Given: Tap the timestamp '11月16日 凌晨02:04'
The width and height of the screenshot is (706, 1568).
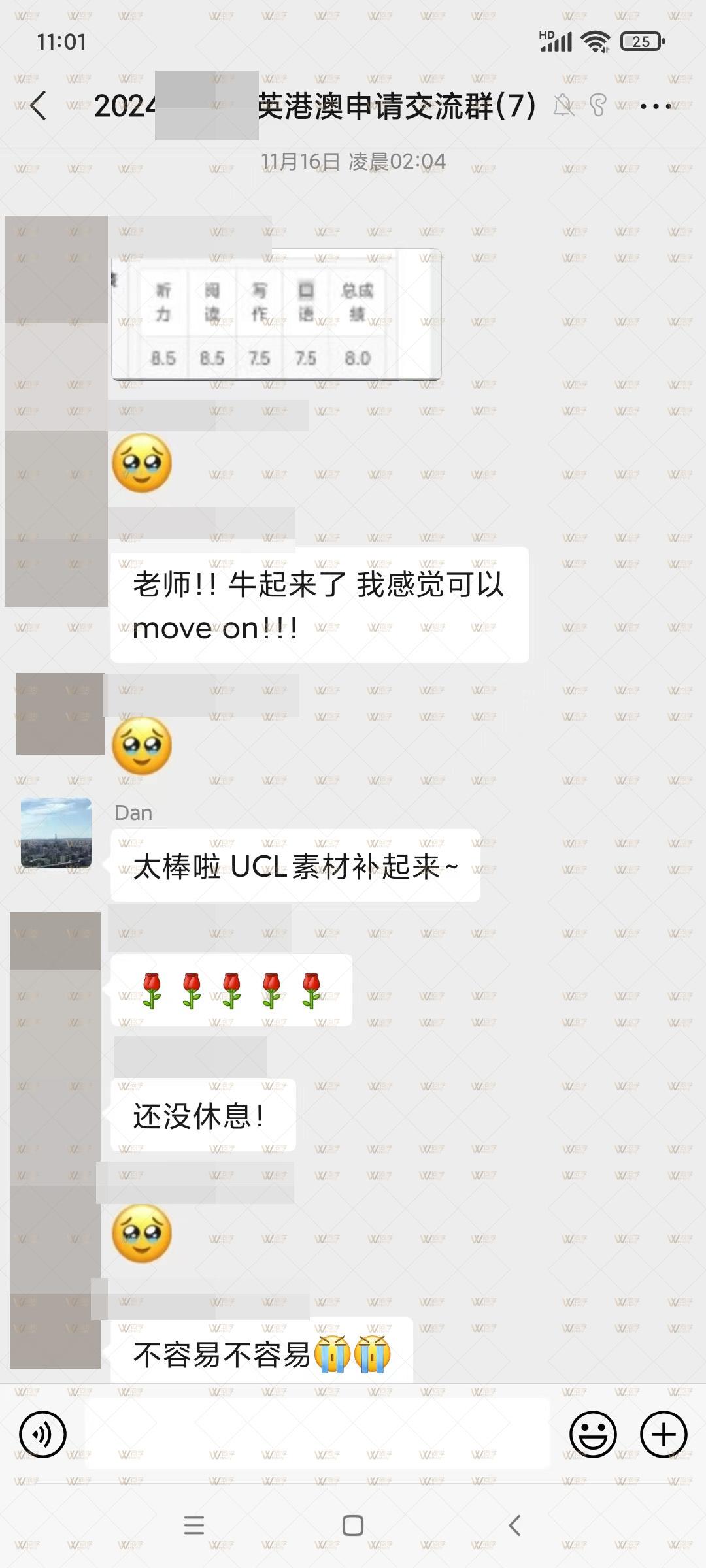Looking at the screenshot, I should (x=353, y=161).
